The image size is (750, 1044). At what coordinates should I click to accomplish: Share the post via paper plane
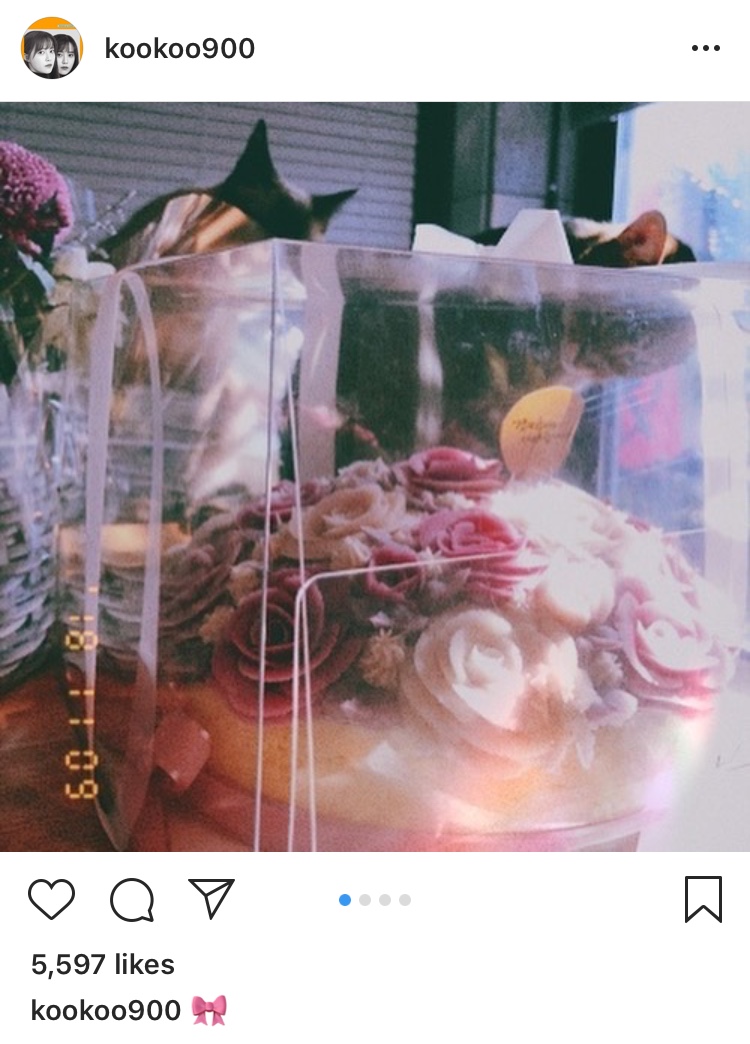(211, 899)
